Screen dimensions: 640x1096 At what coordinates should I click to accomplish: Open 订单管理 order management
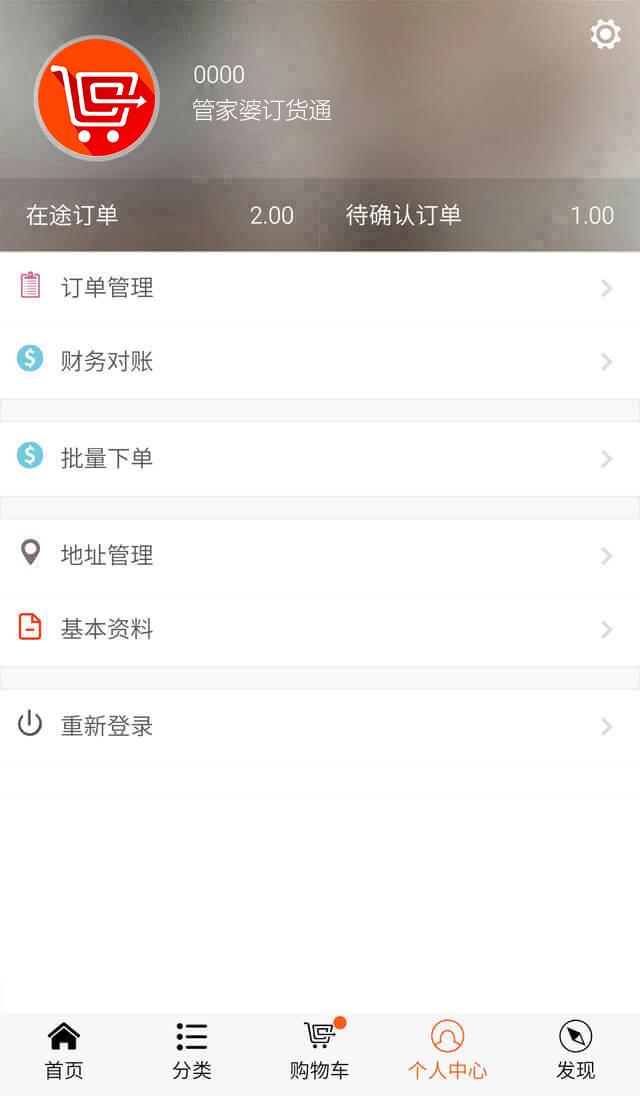coord(320,288)
